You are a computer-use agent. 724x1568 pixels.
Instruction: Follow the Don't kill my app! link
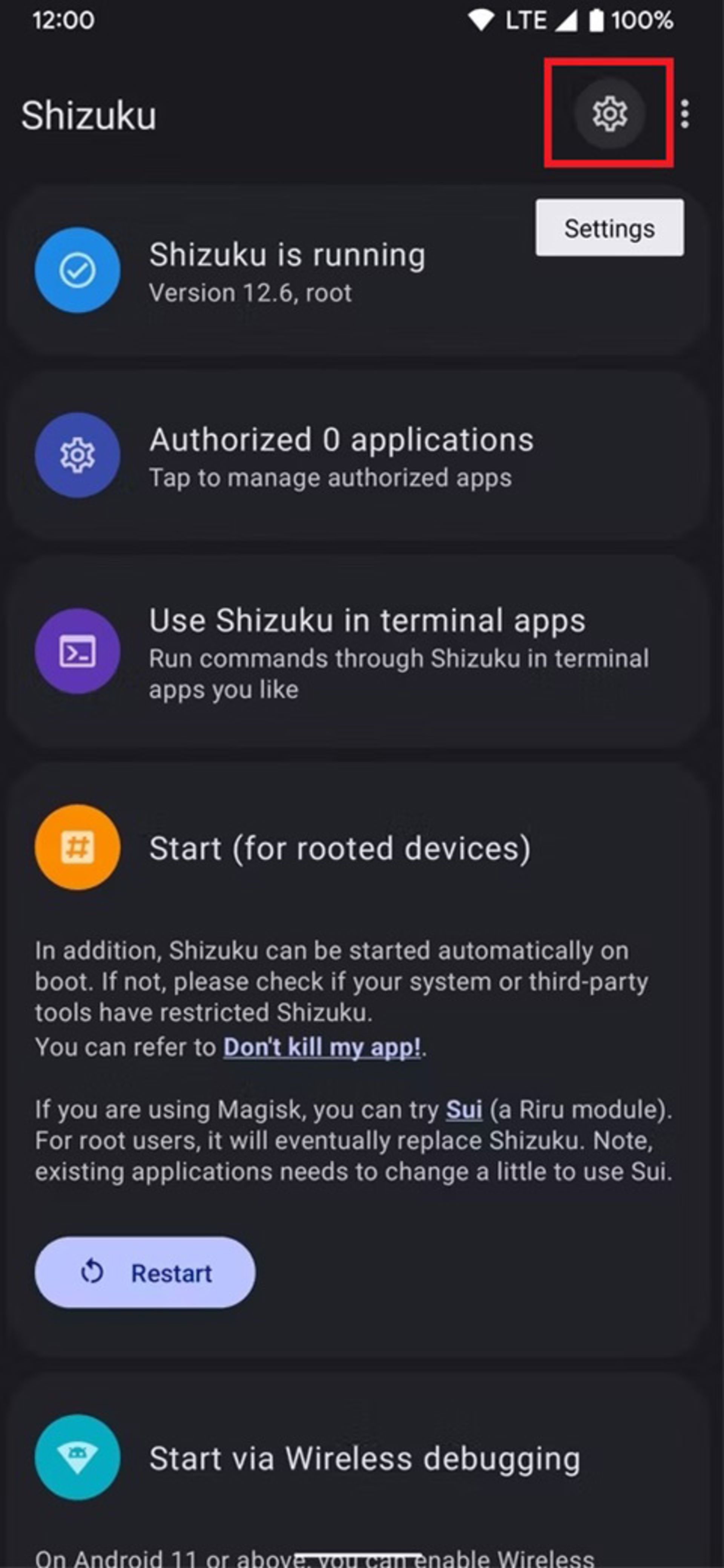322,1047
